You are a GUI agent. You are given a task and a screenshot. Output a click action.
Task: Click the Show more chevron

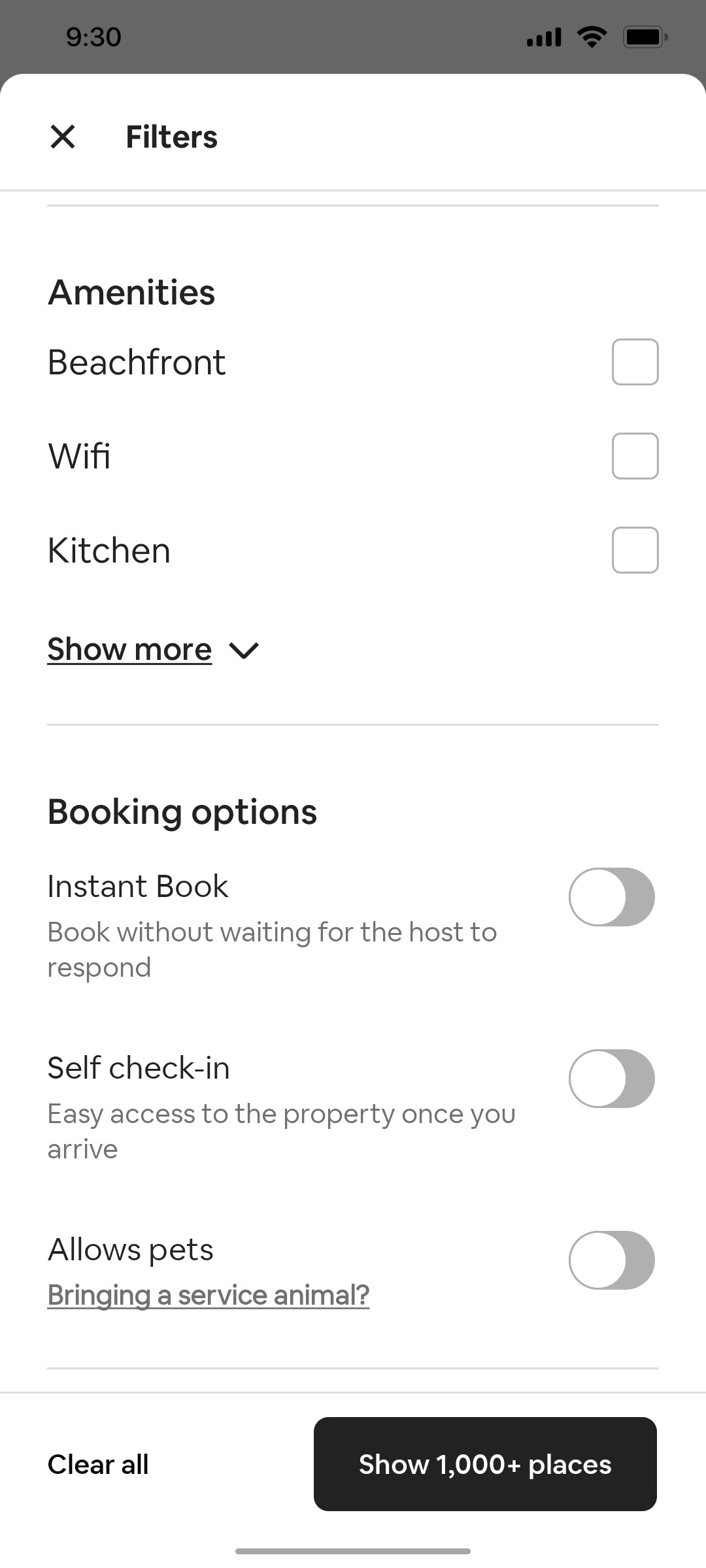(x=243, y=650)
